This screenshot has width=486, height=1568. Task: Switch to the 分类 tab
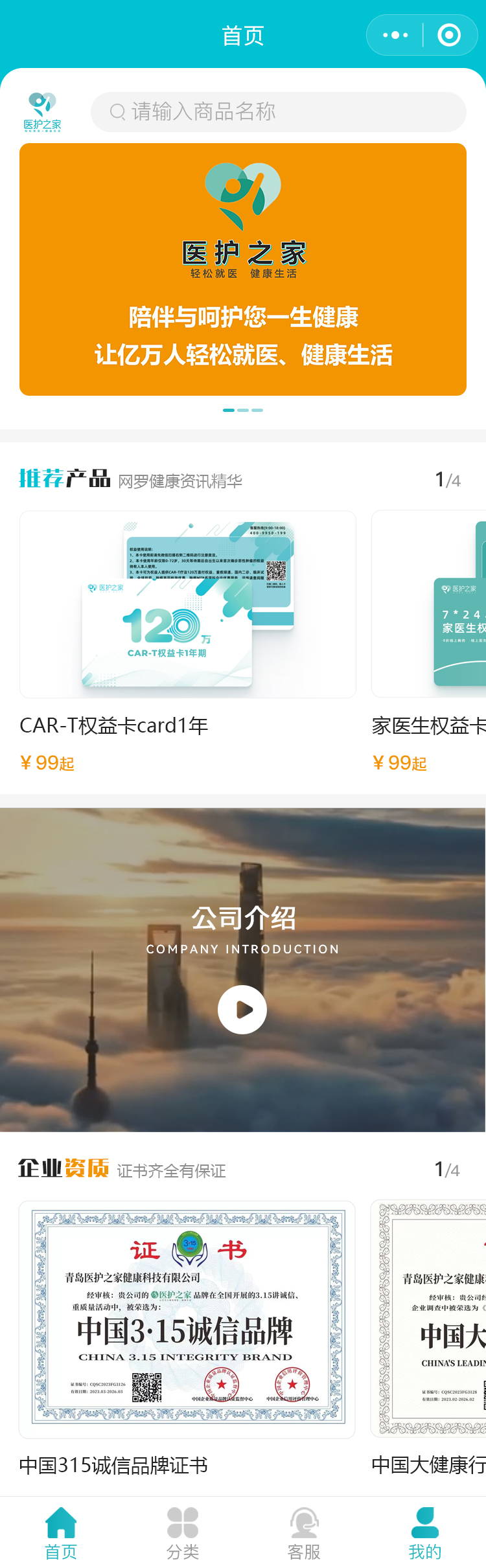click(x=183, y=1533)
